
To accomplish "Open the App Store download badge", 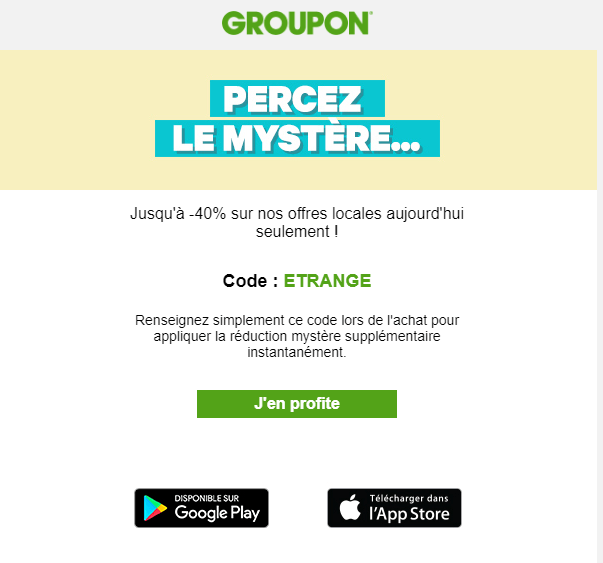I will pos(394,508).
